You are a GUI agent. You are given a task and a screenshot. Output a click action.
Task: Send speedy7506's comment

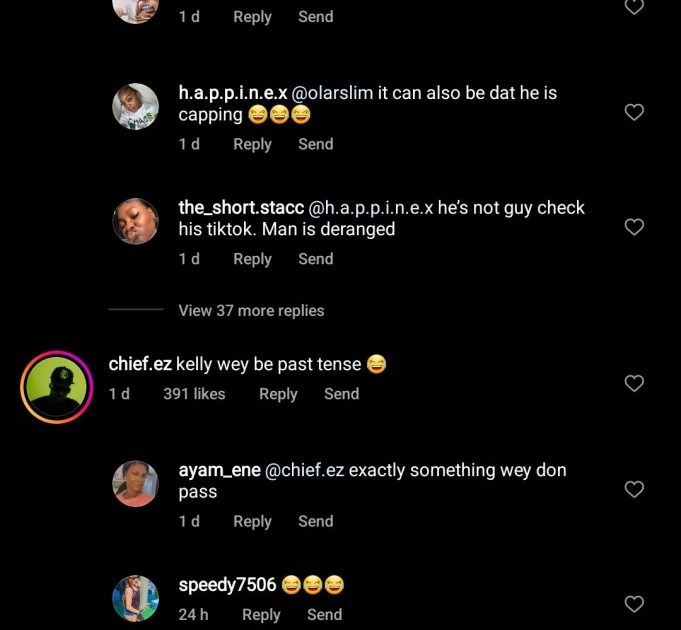point(324,615)
